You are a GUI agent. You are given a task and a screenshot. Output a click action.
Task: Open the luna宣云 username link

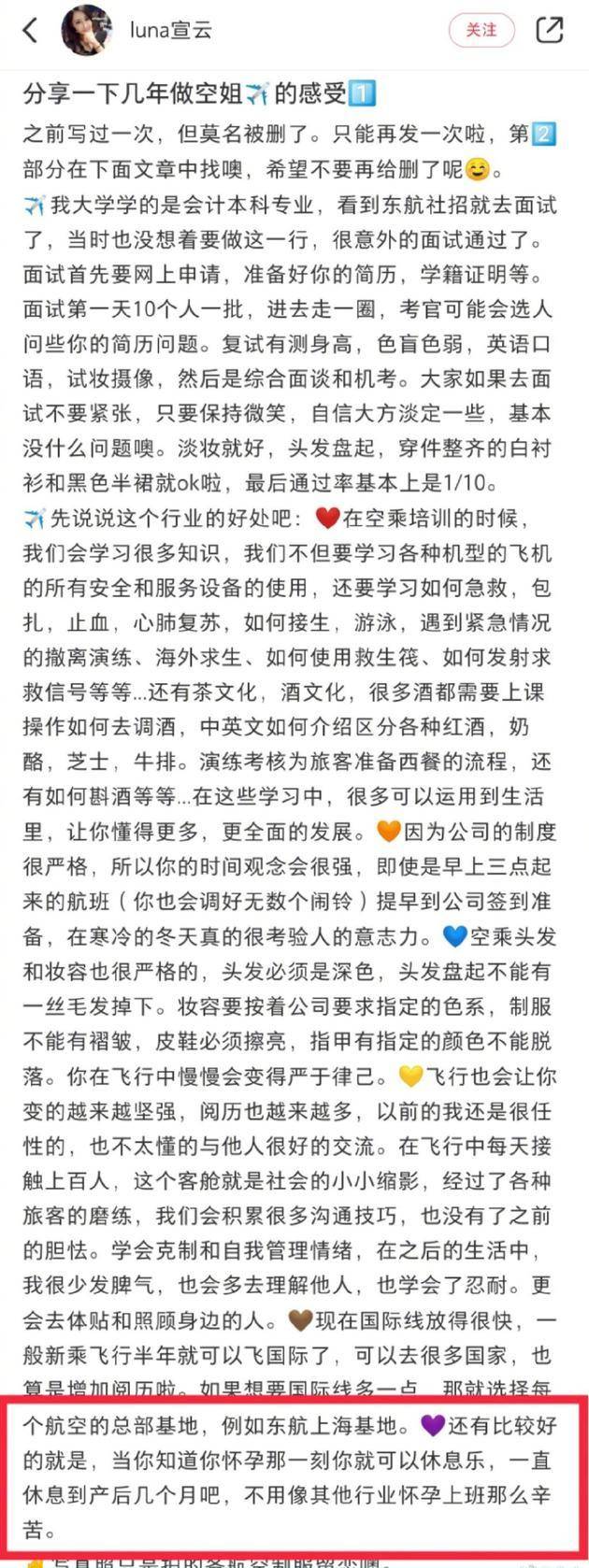[x=170, y=30]
